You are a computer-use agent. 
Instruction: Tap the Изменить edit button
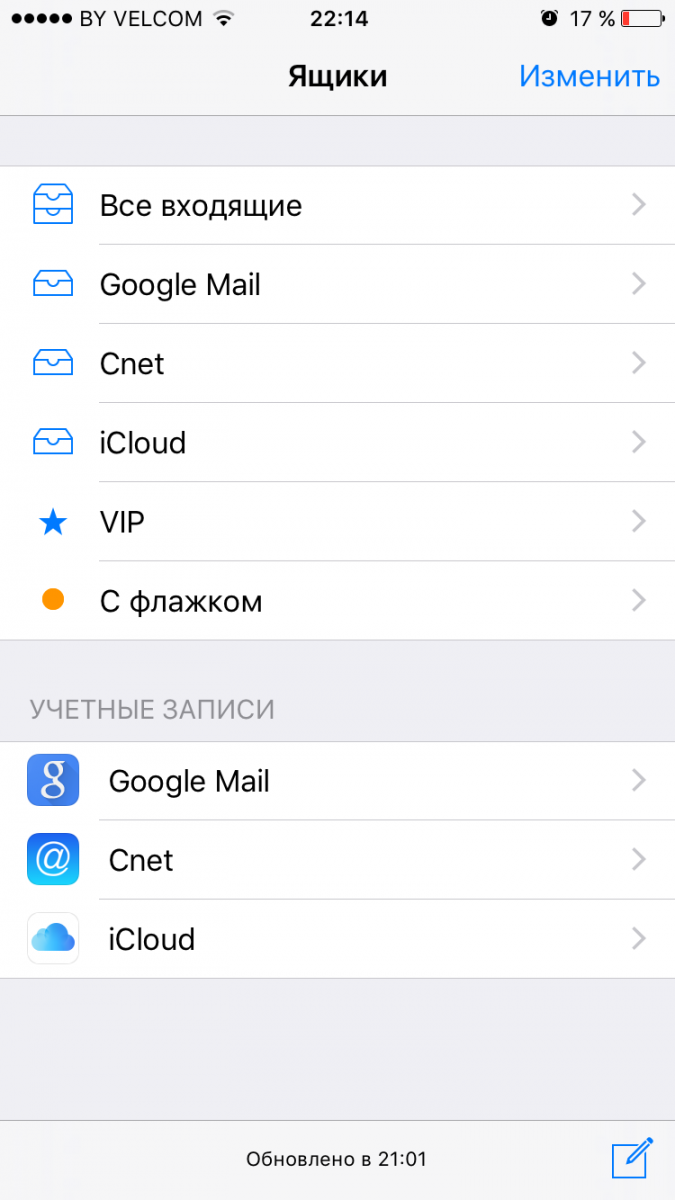pos(589,76)
